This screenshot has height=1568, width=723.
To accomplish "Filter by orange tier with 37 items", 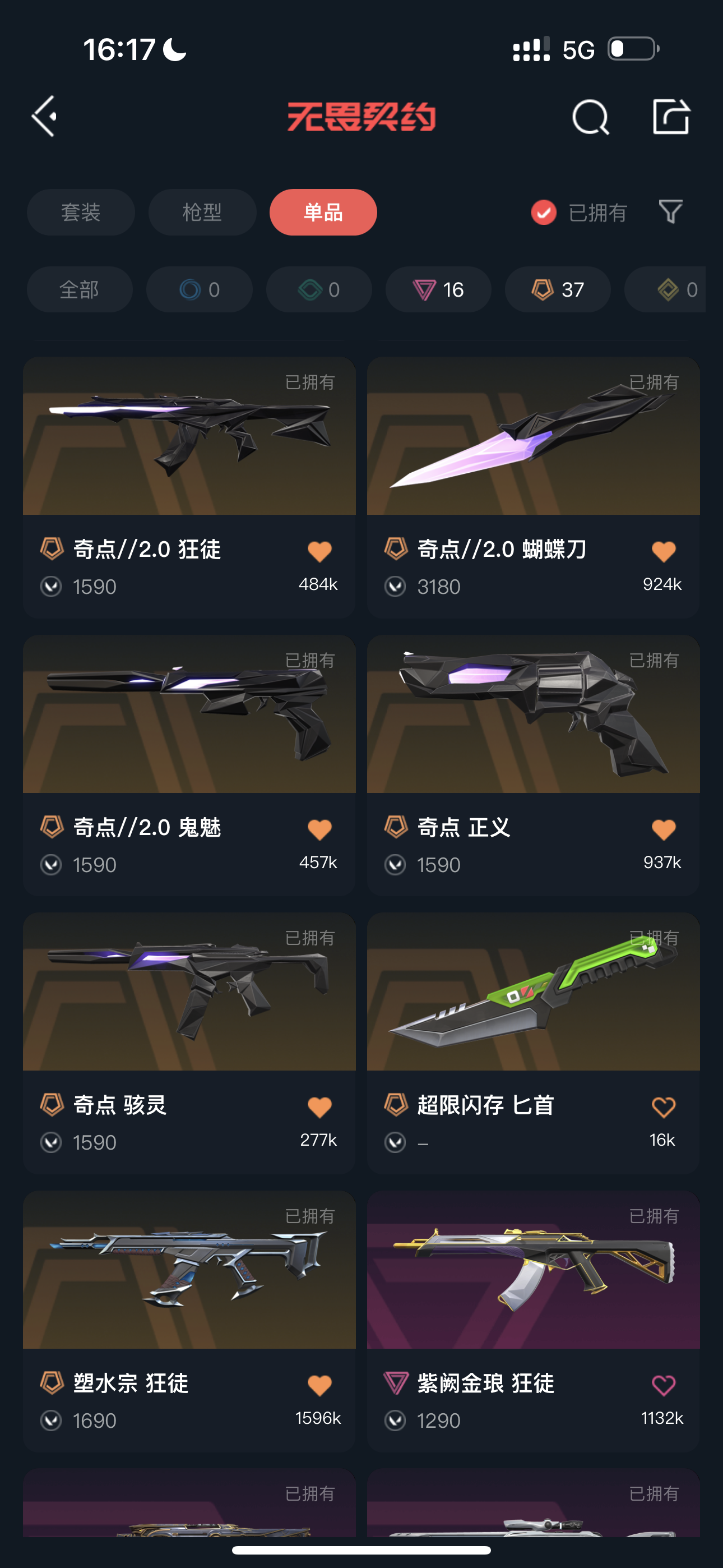I will 558,290.
